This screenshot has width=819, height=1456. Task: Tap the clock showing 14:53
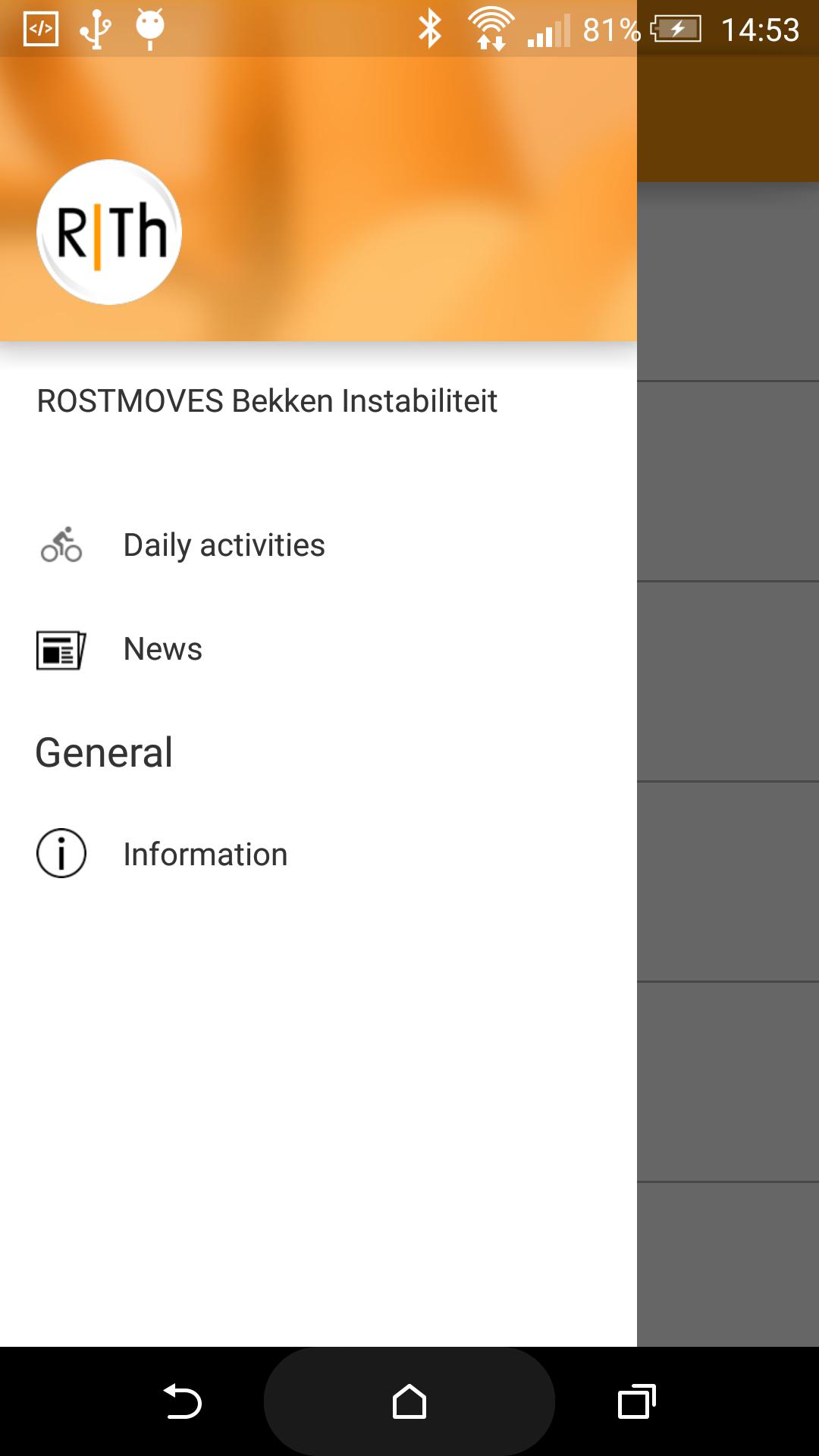pos(761,29)
